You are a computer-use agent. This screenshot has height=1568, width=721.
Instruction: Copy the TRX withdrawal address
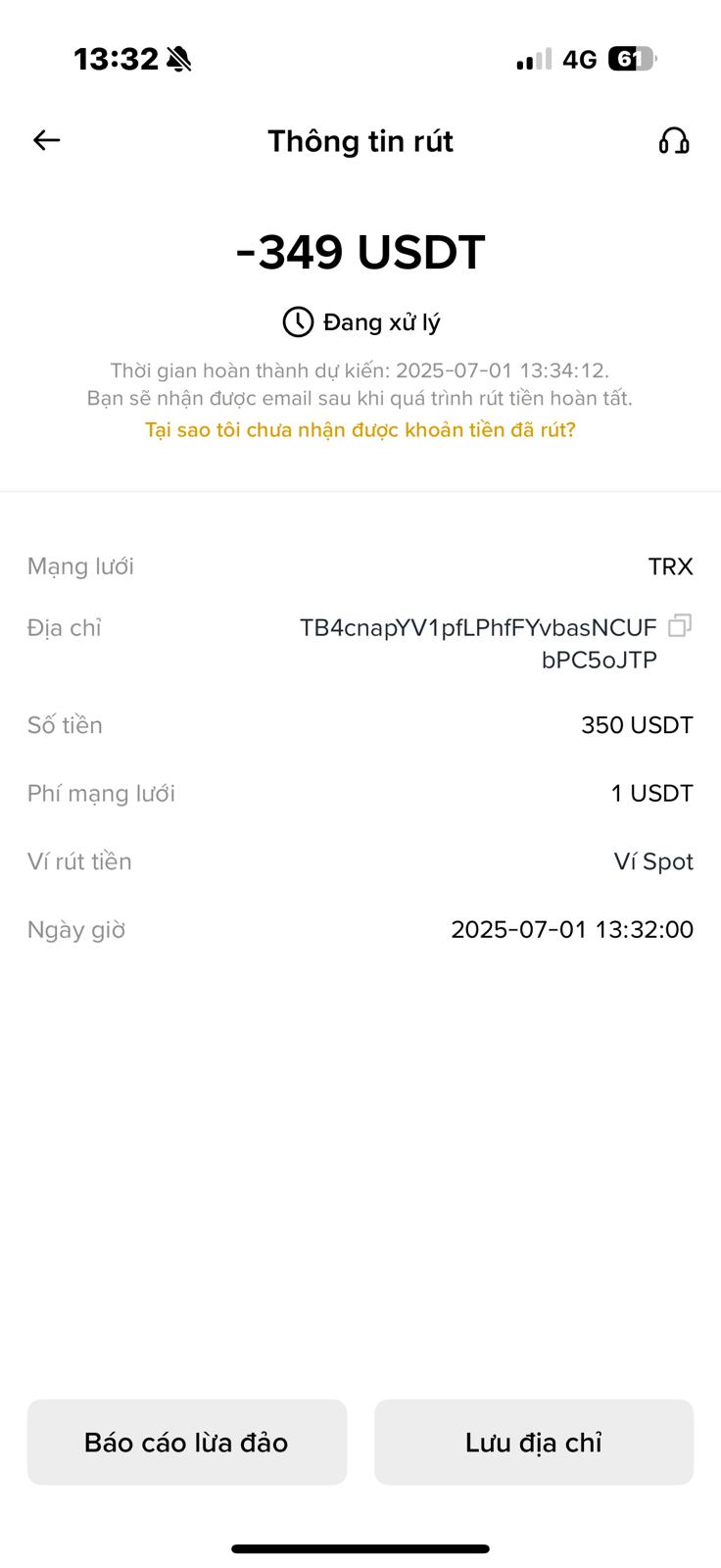[681, 627]
